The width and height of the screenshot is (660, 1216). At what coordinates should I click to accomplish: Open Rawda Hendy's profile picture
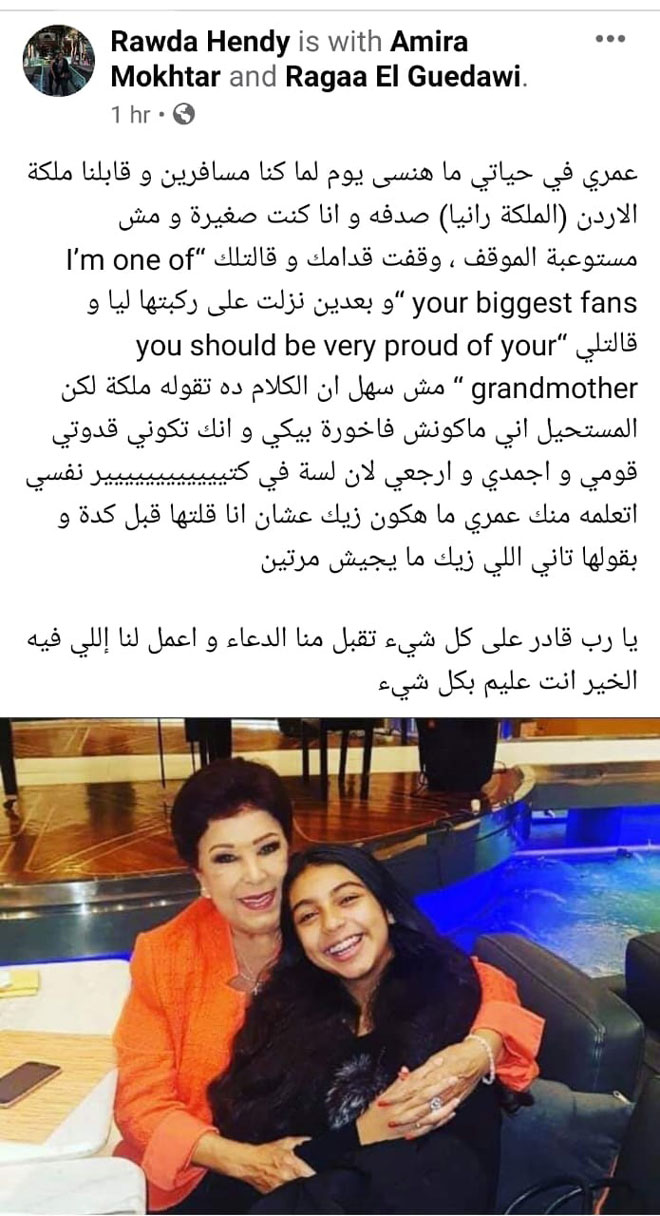point(59,62)
